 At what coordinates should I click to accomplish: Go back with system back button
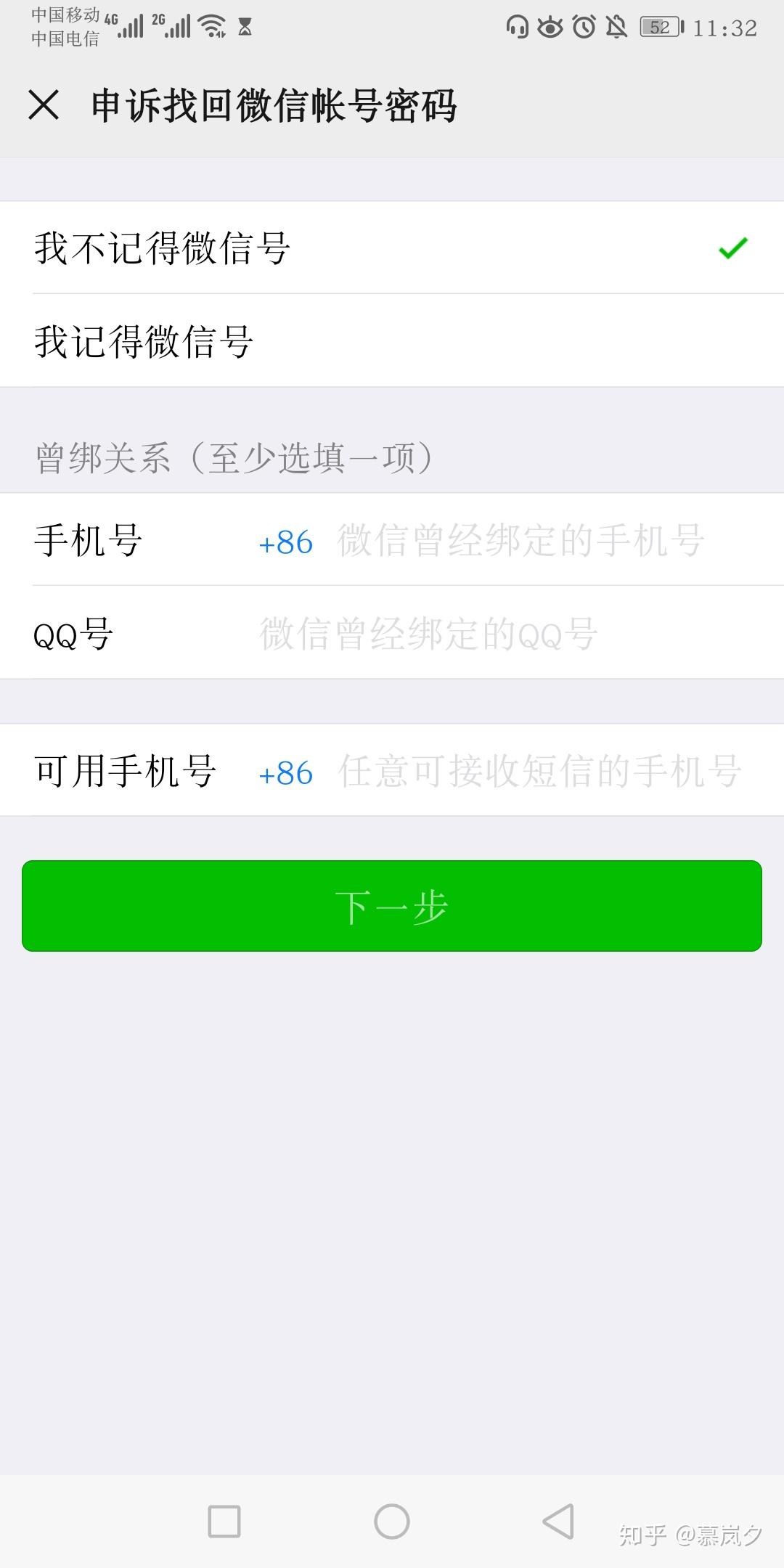(x=558, y=1521)
